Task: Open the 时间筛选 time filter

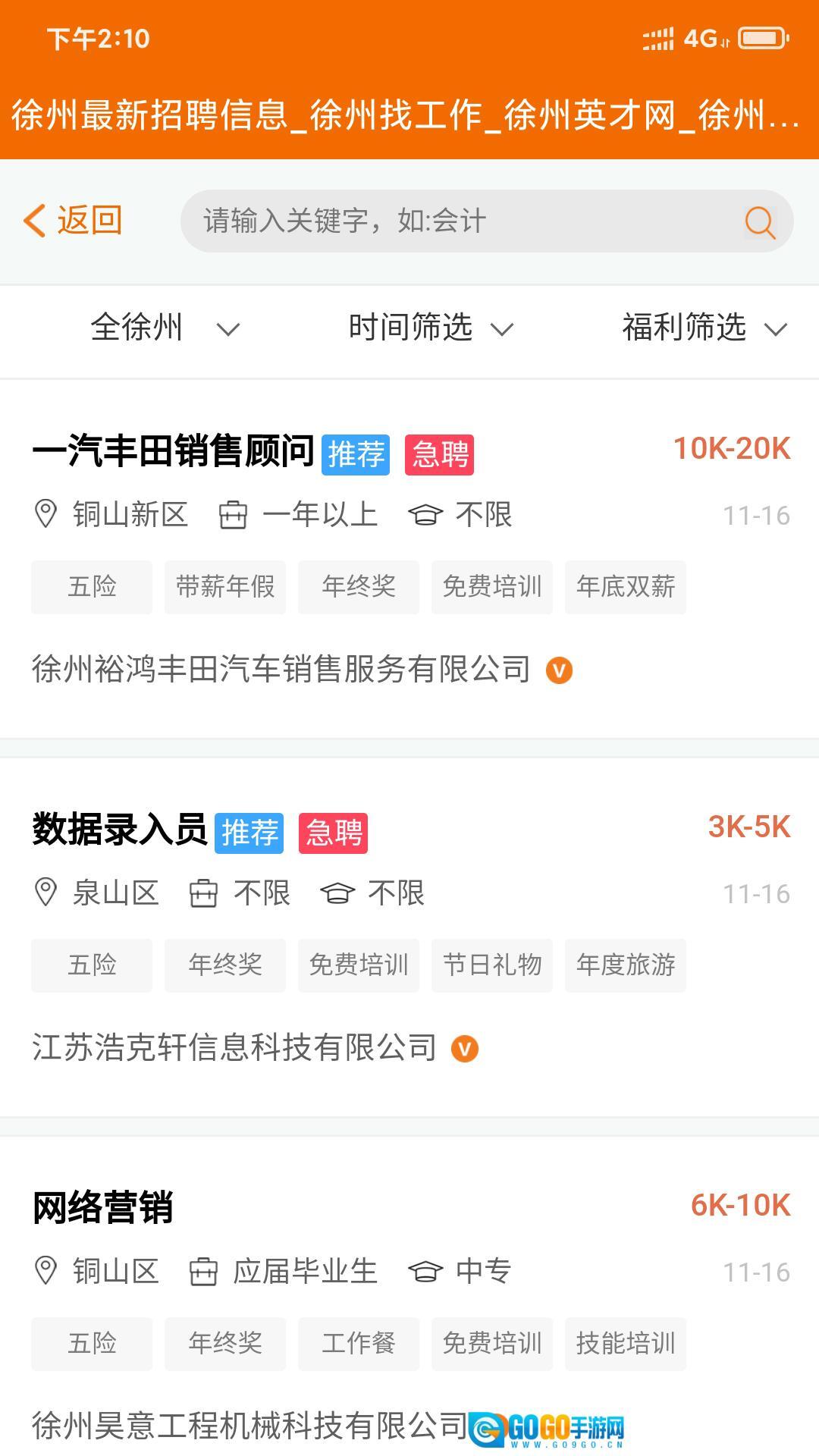Action: 431,328
